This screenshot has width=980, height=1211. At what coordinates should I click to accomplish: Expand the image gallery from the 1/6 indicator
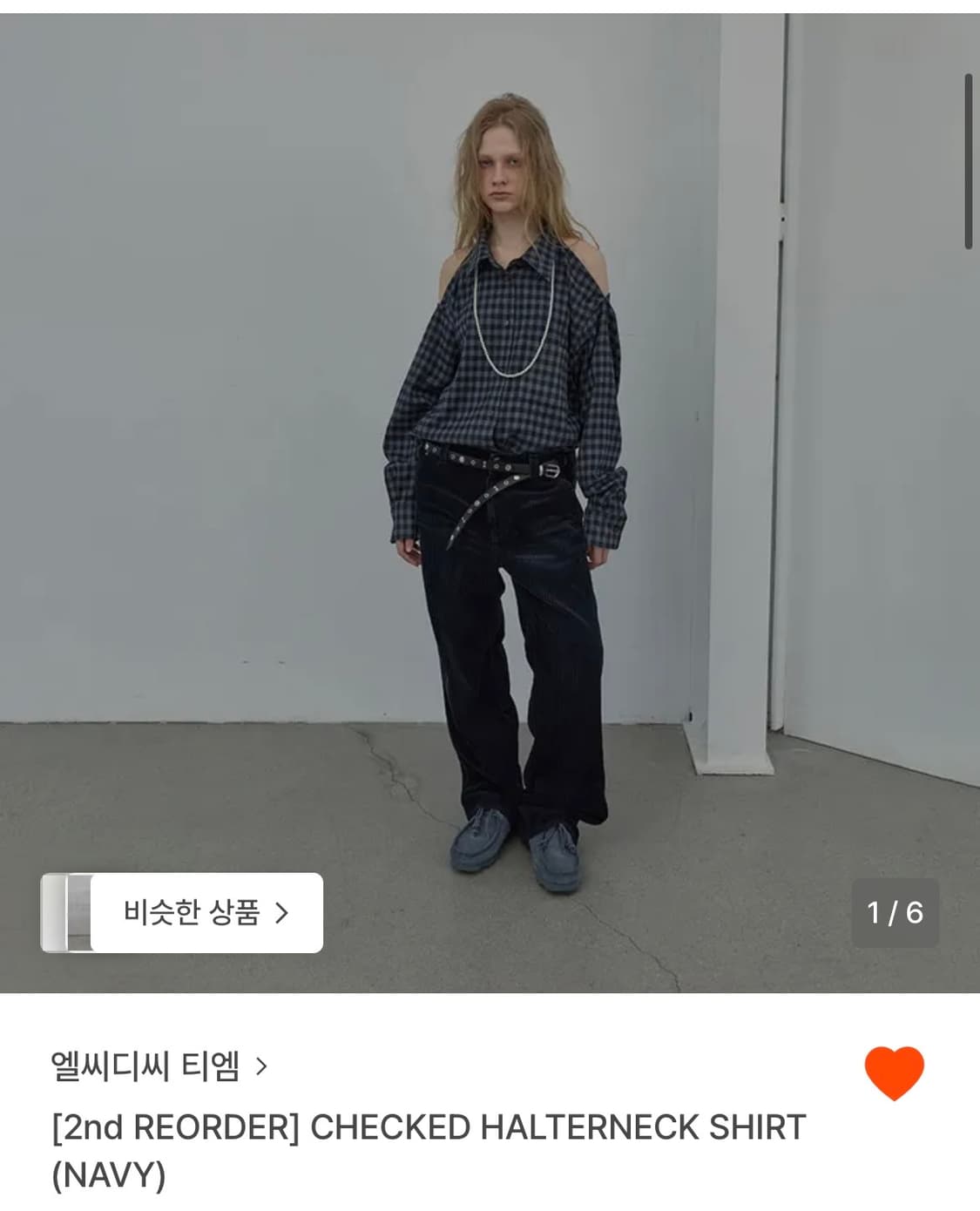(893, 914)
